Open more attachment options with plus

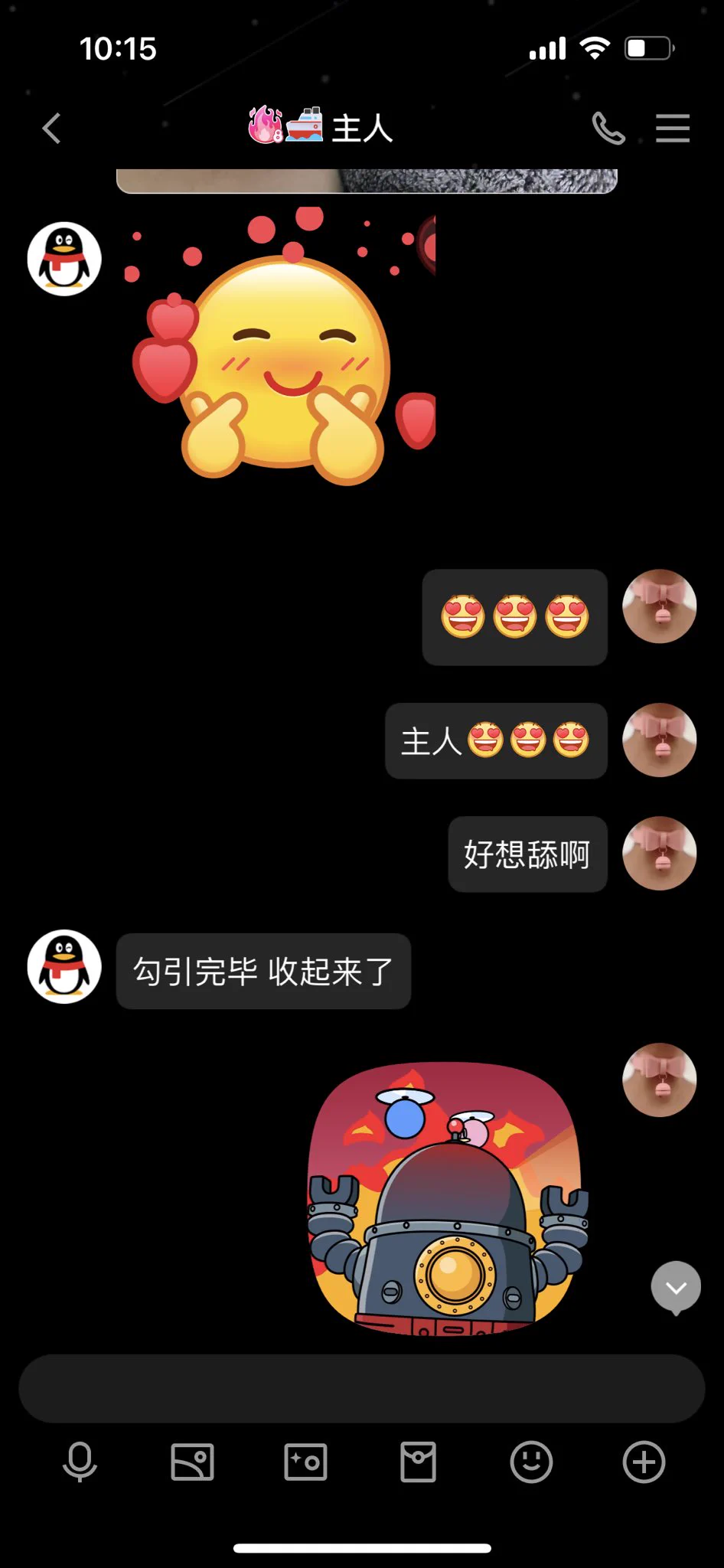[644, 1462]
